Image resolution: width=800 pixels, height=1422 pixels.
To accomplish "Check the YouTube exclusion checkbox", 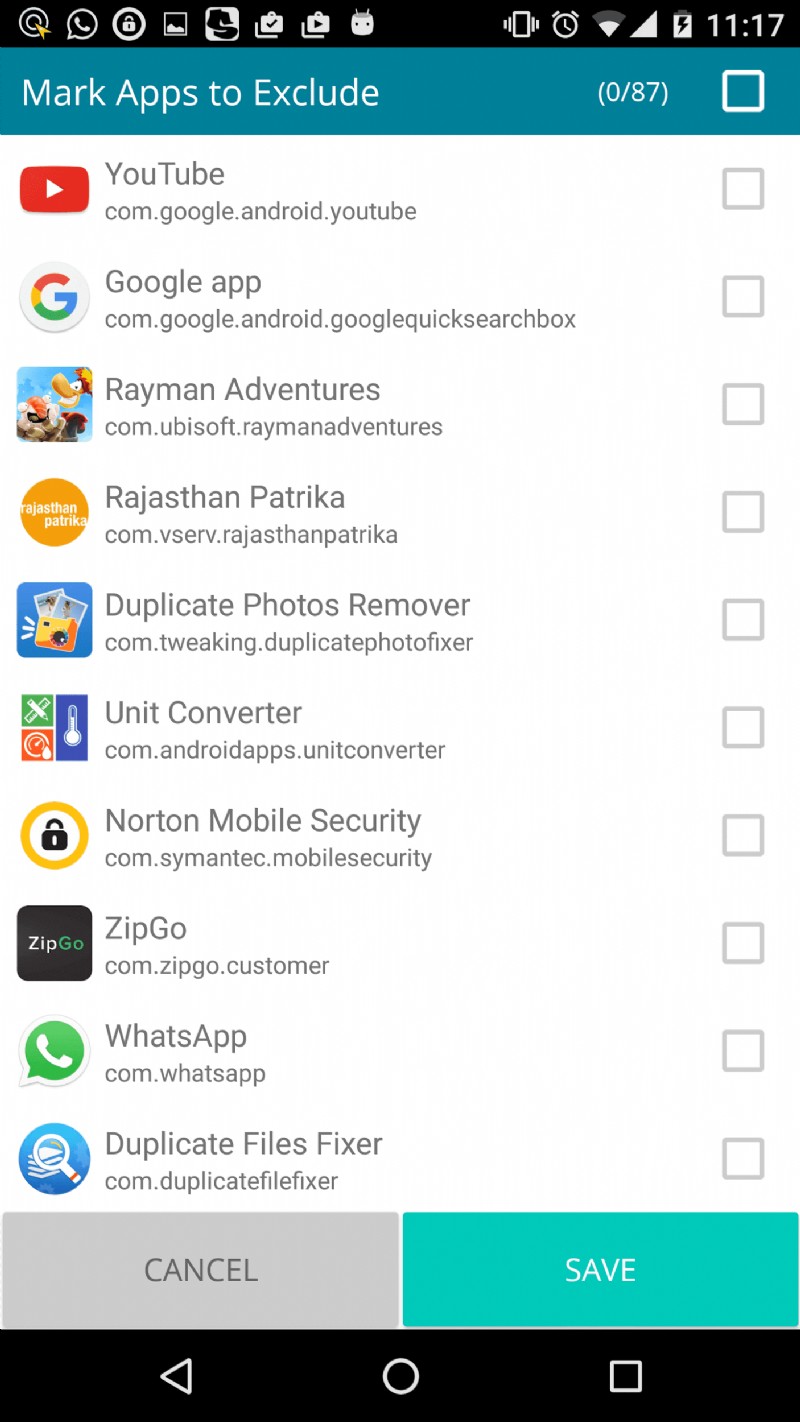I will 742,189.
